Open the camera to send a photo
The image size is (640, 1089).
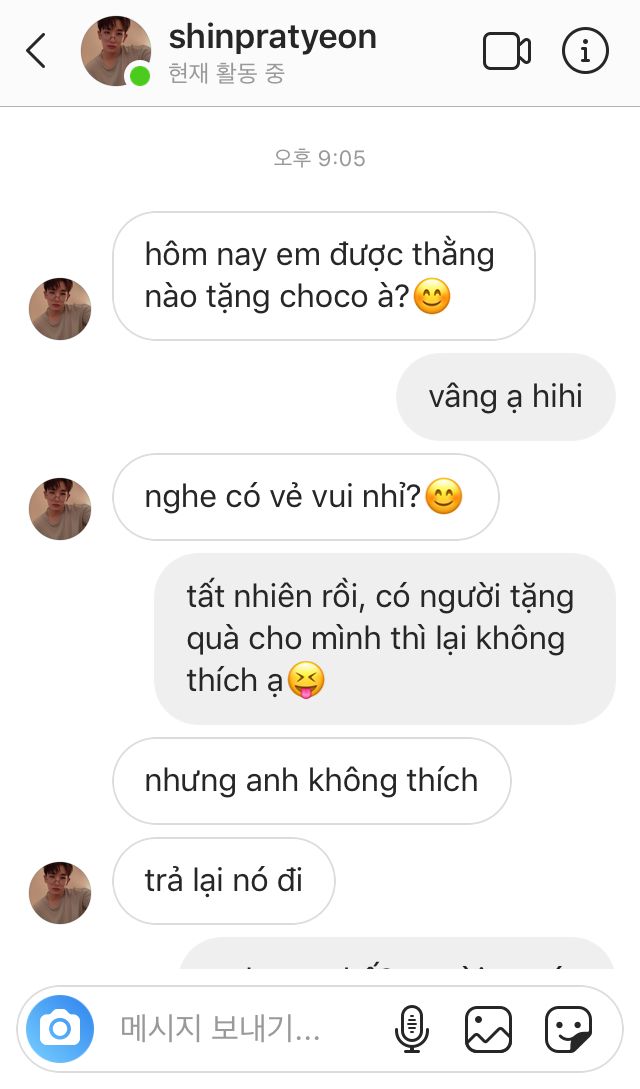coord(60,1028)
